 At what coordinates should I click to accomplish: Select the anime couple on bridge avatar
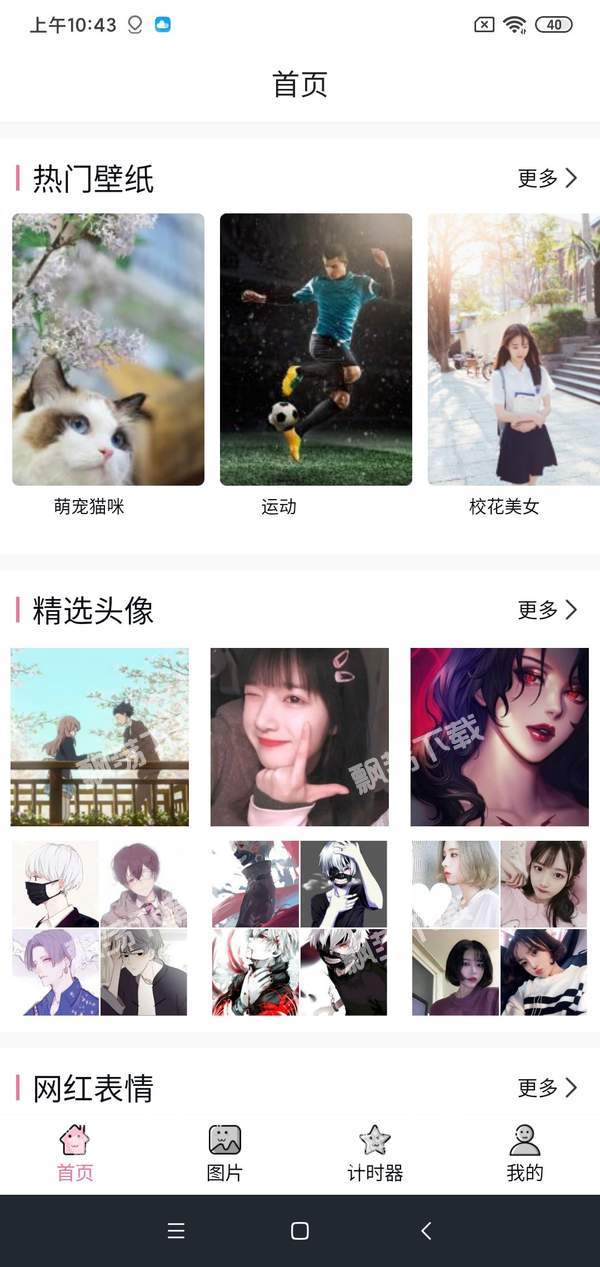[100, 737]
